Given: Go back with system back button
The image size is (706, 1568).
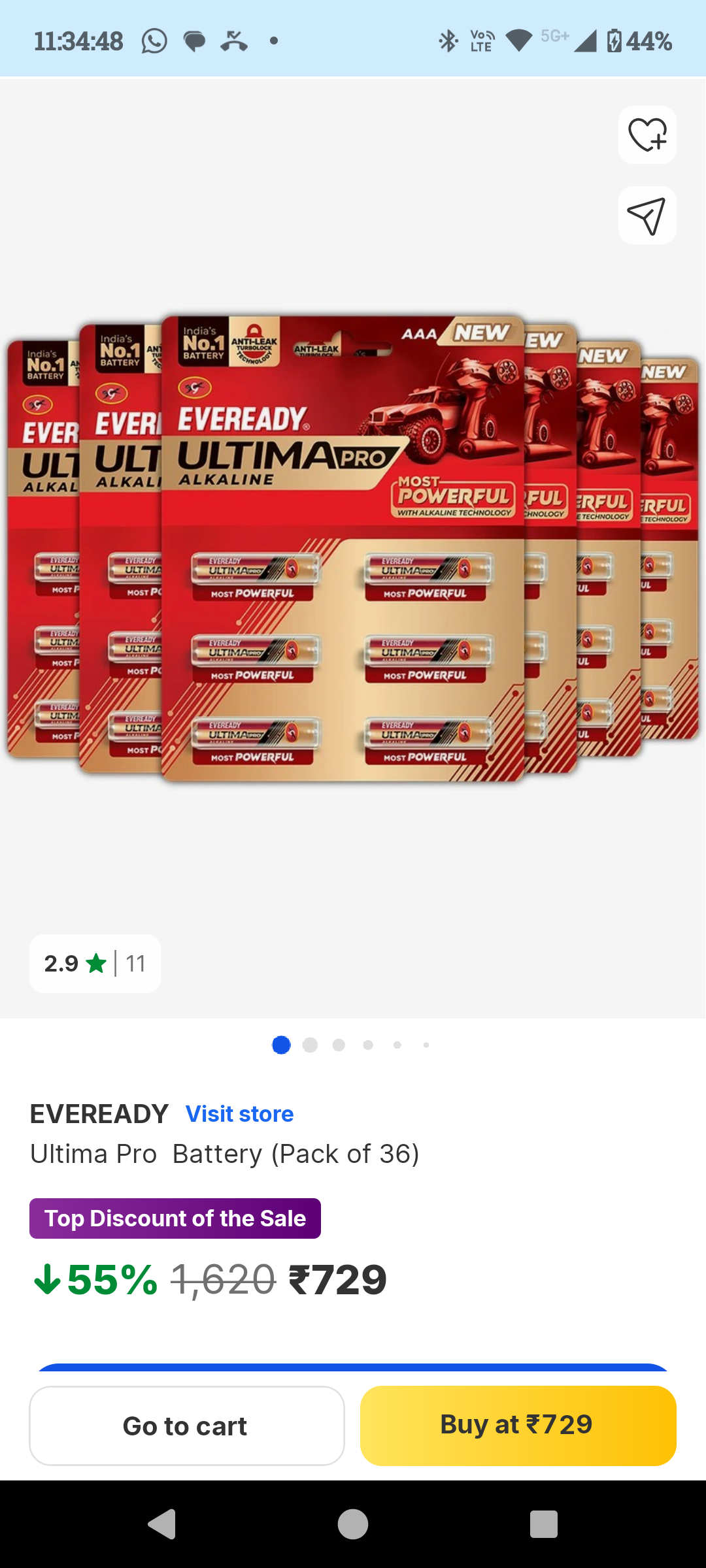Looking at the screenshot, I should (162, 1524).
